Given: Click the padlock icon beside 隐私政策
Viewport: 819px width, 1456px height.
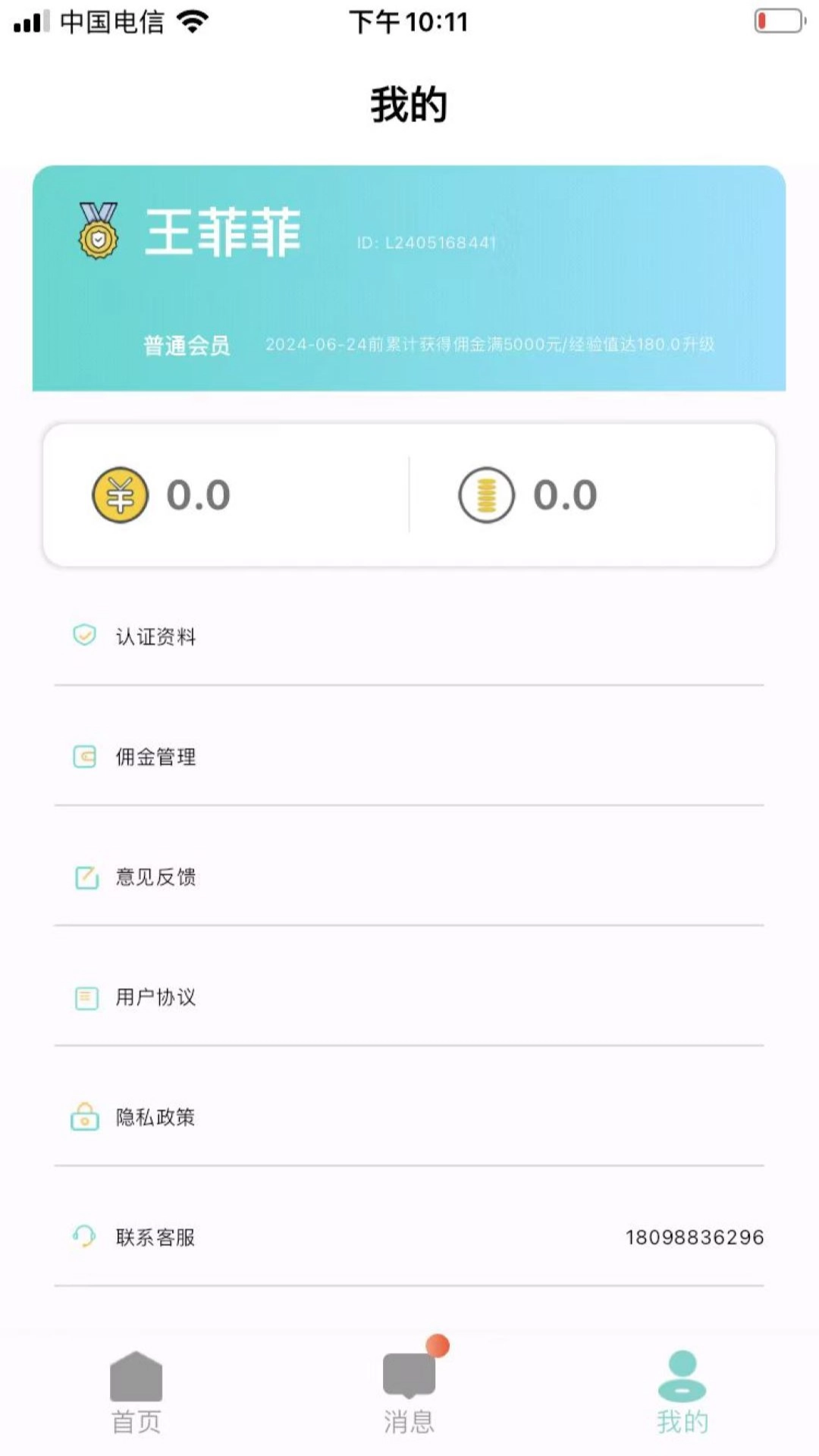Looking at the screenshot, I should pos(85,1116).
